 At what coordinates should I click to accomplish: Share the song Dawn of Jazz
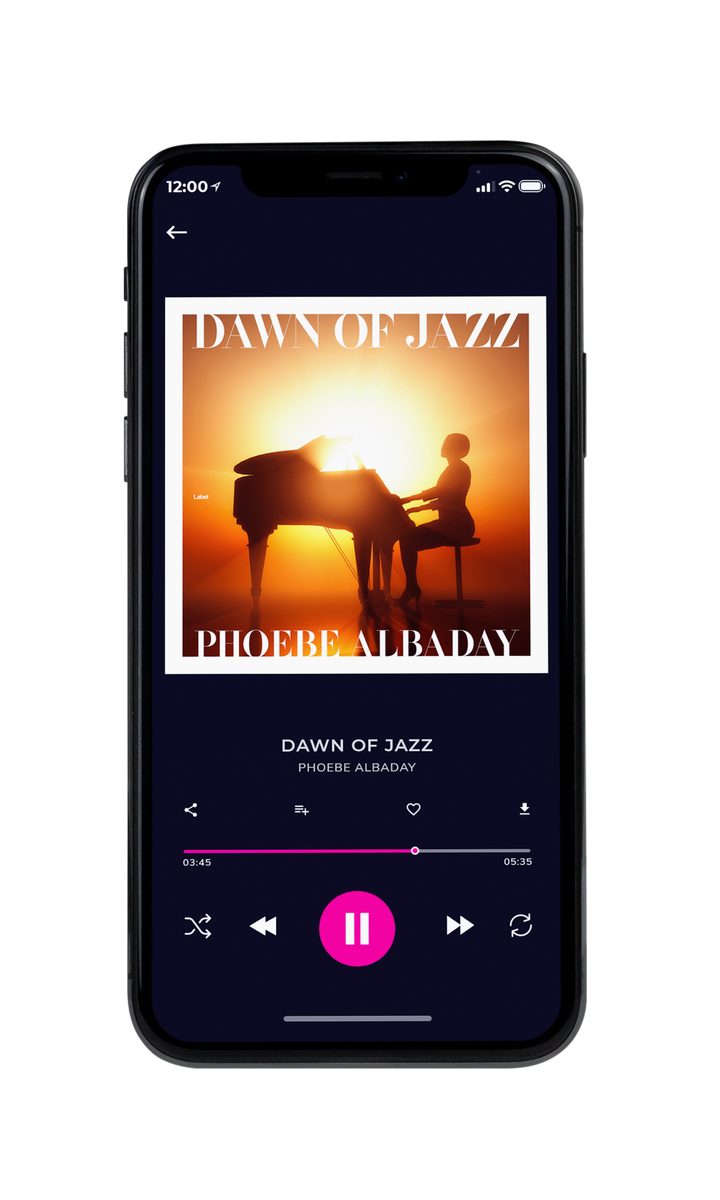tap(191, 810)
